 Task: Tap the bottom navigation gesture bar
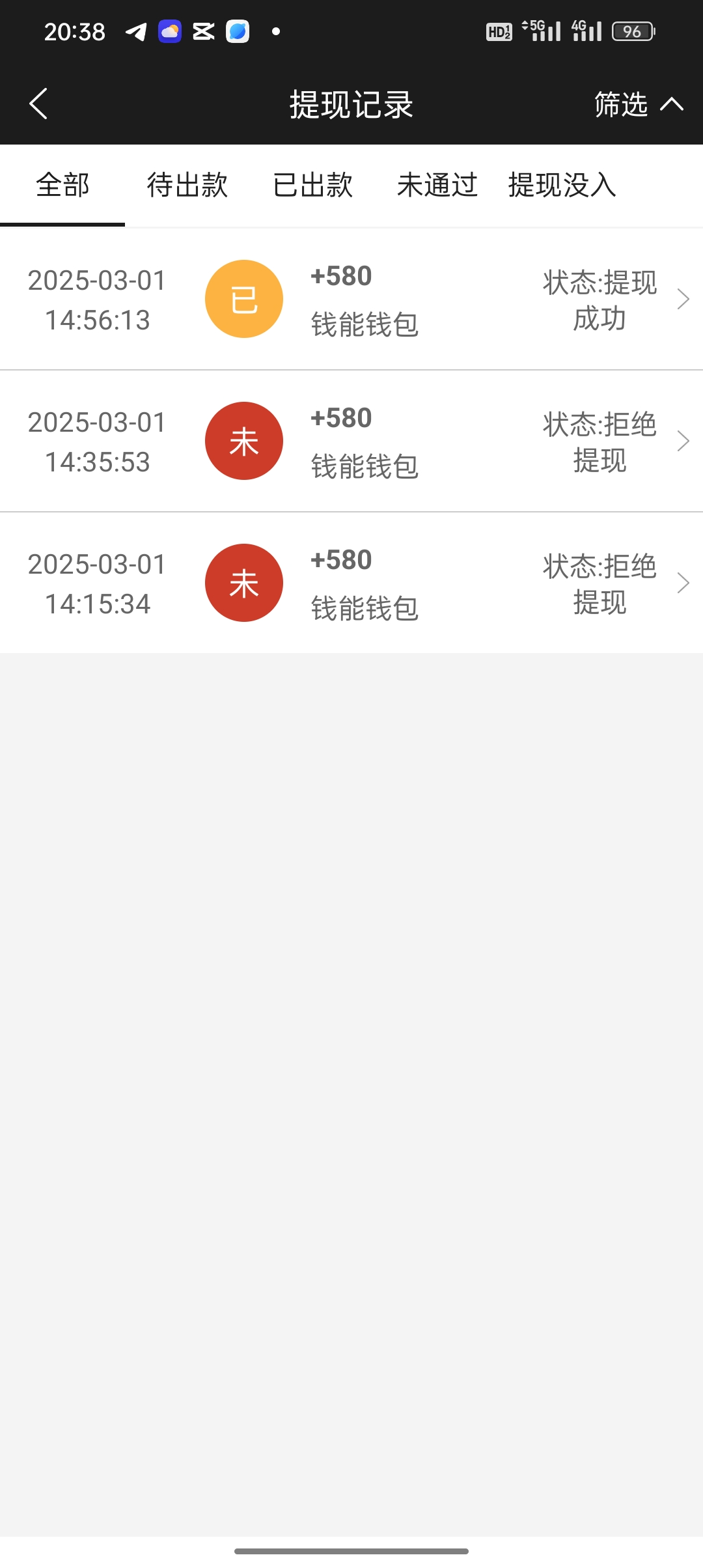(x=351, y=1549)
